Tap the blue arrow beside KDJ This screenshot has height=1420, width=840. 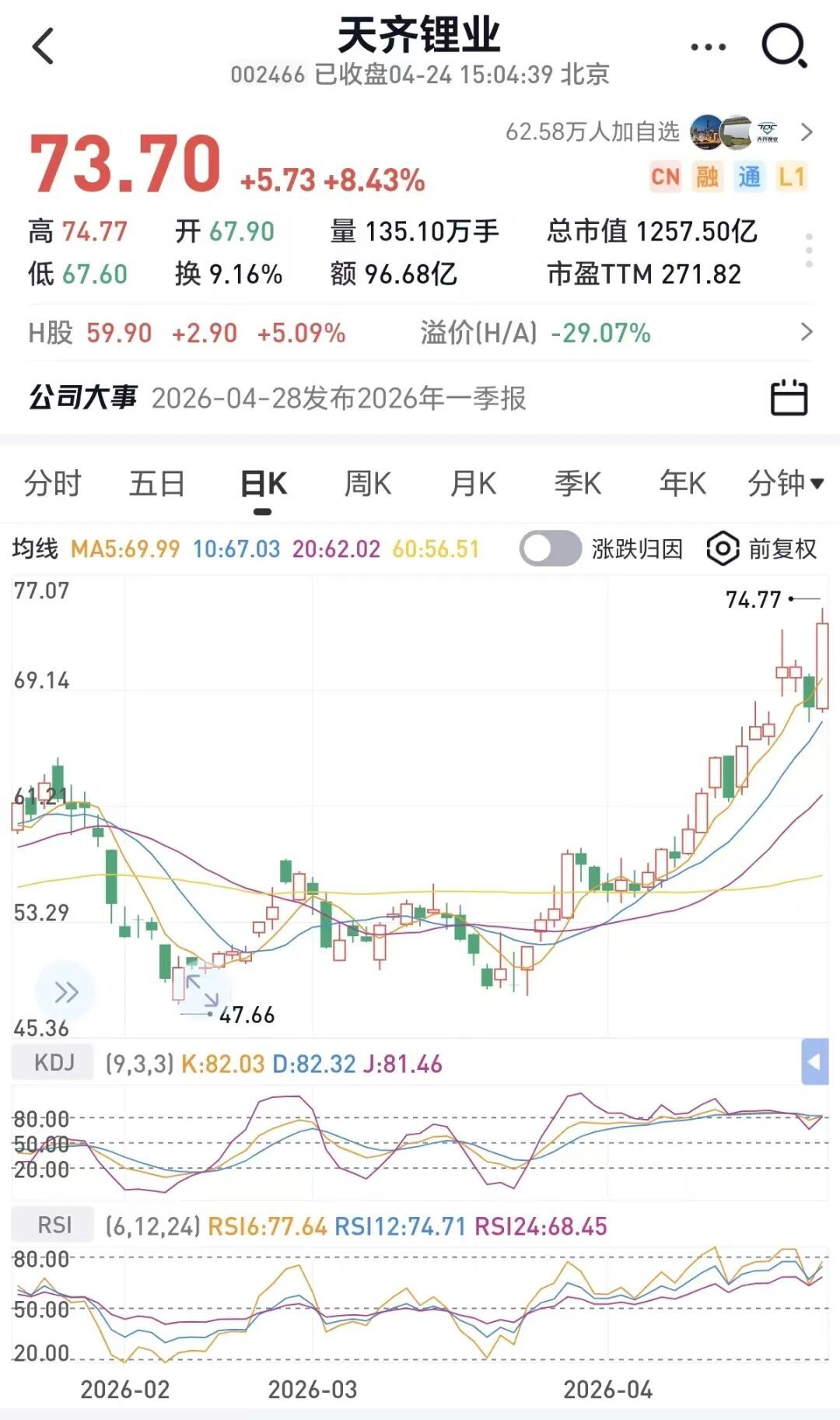(x=814, y=1061)
